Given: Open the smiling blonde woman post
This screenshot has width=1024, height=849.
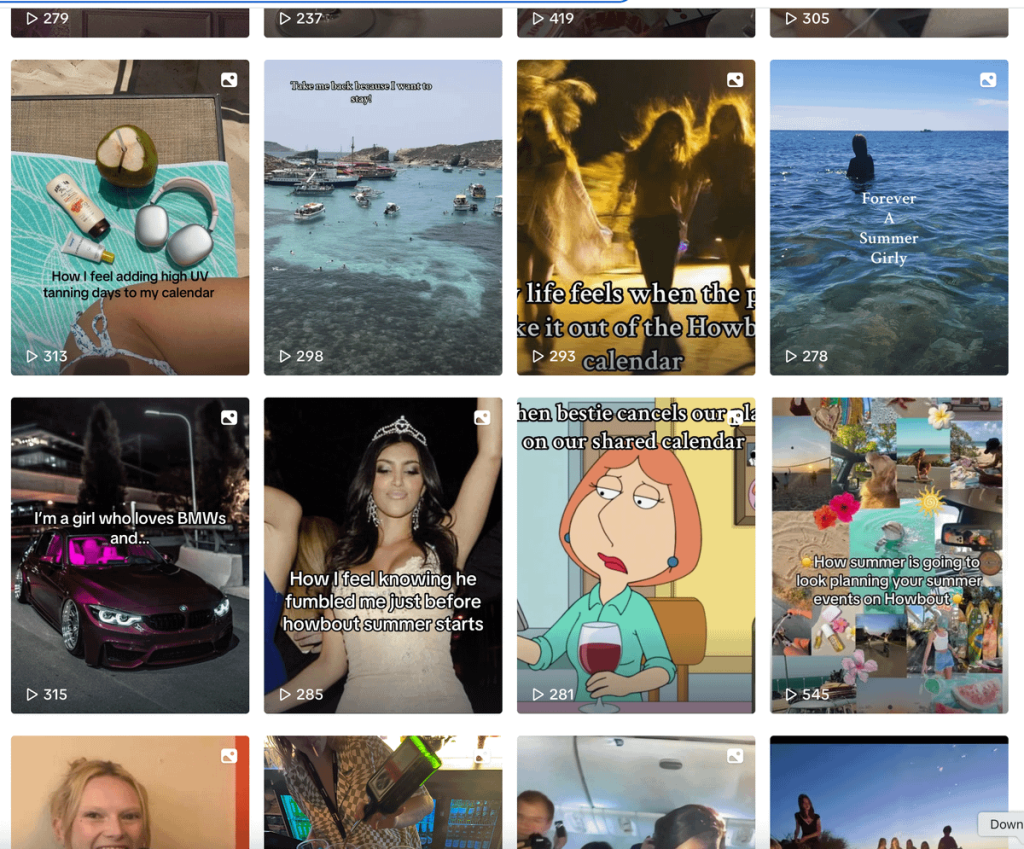Looking at the screenshot, I should click(x=130, y=792).
